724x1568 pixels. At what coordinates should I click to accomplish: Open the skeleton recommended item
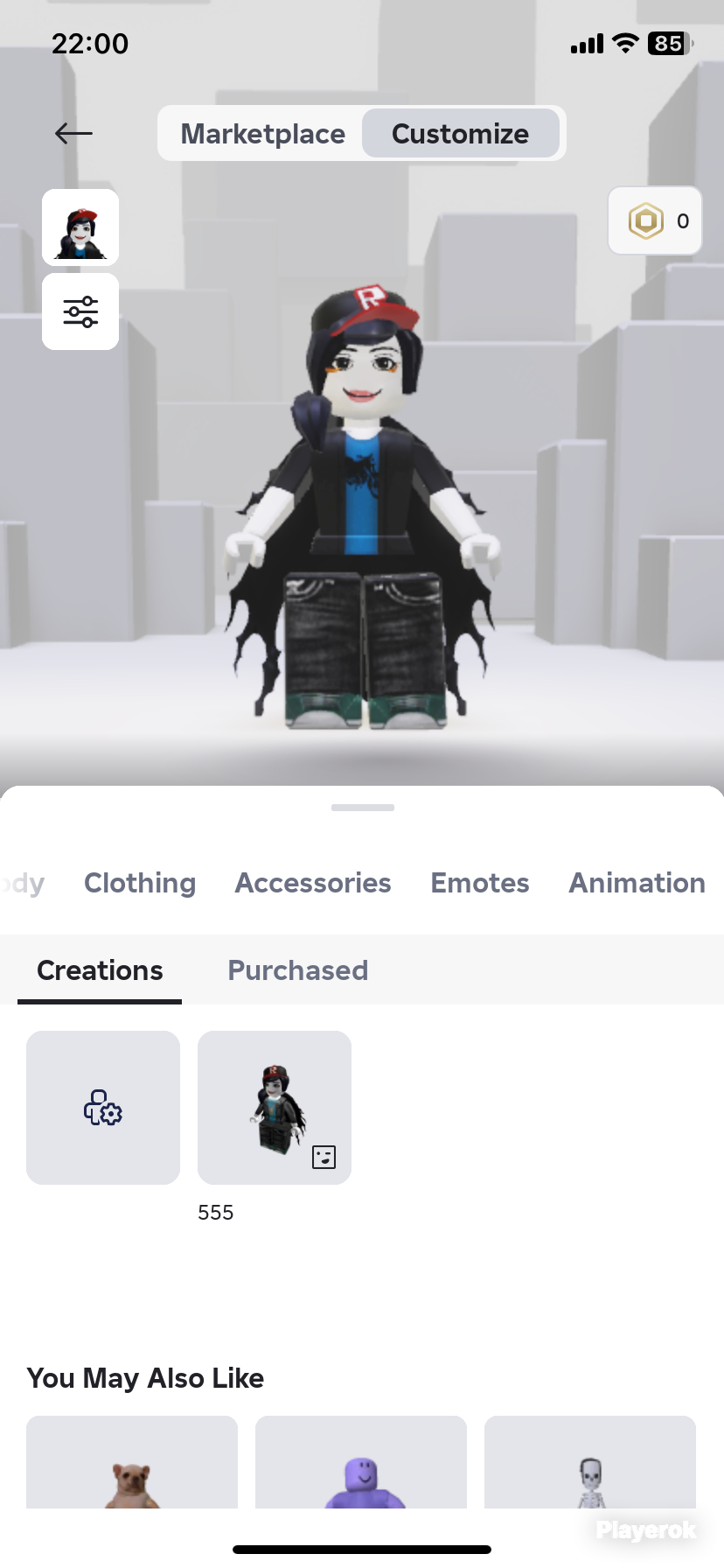(590, 1462)
